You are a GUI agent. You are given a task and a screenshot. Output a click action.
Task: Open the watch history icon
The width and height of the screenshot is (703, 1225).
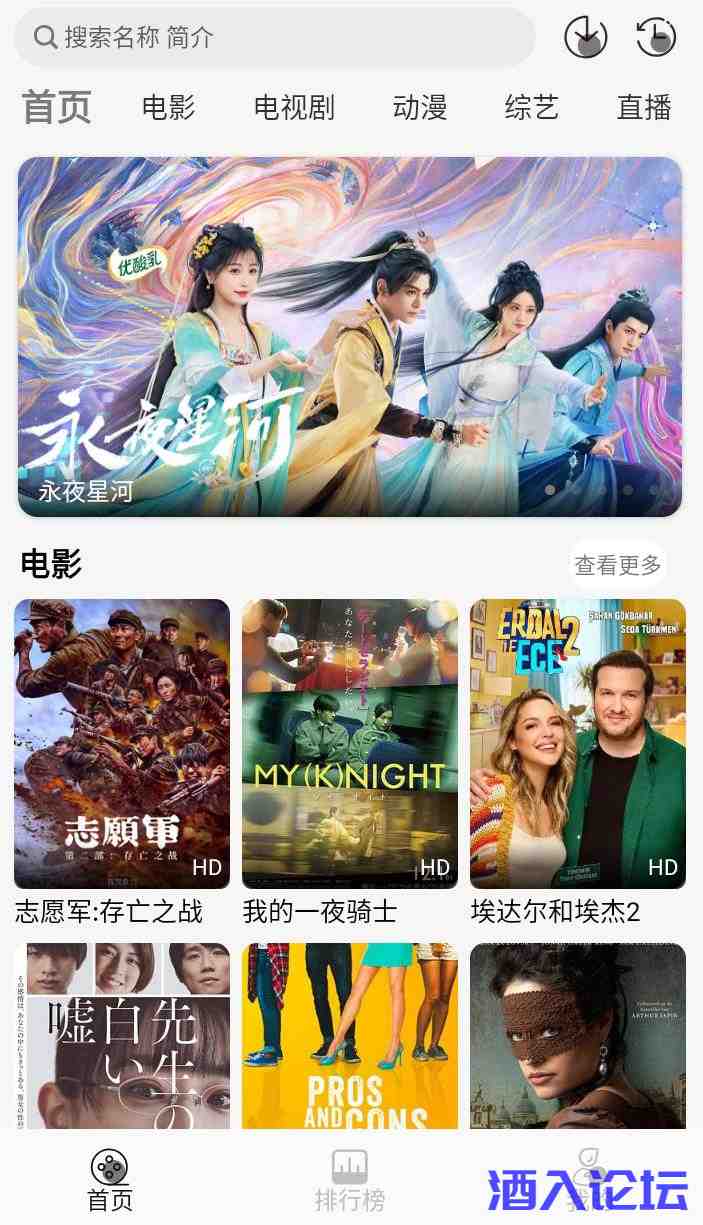(x=656, y=38)
